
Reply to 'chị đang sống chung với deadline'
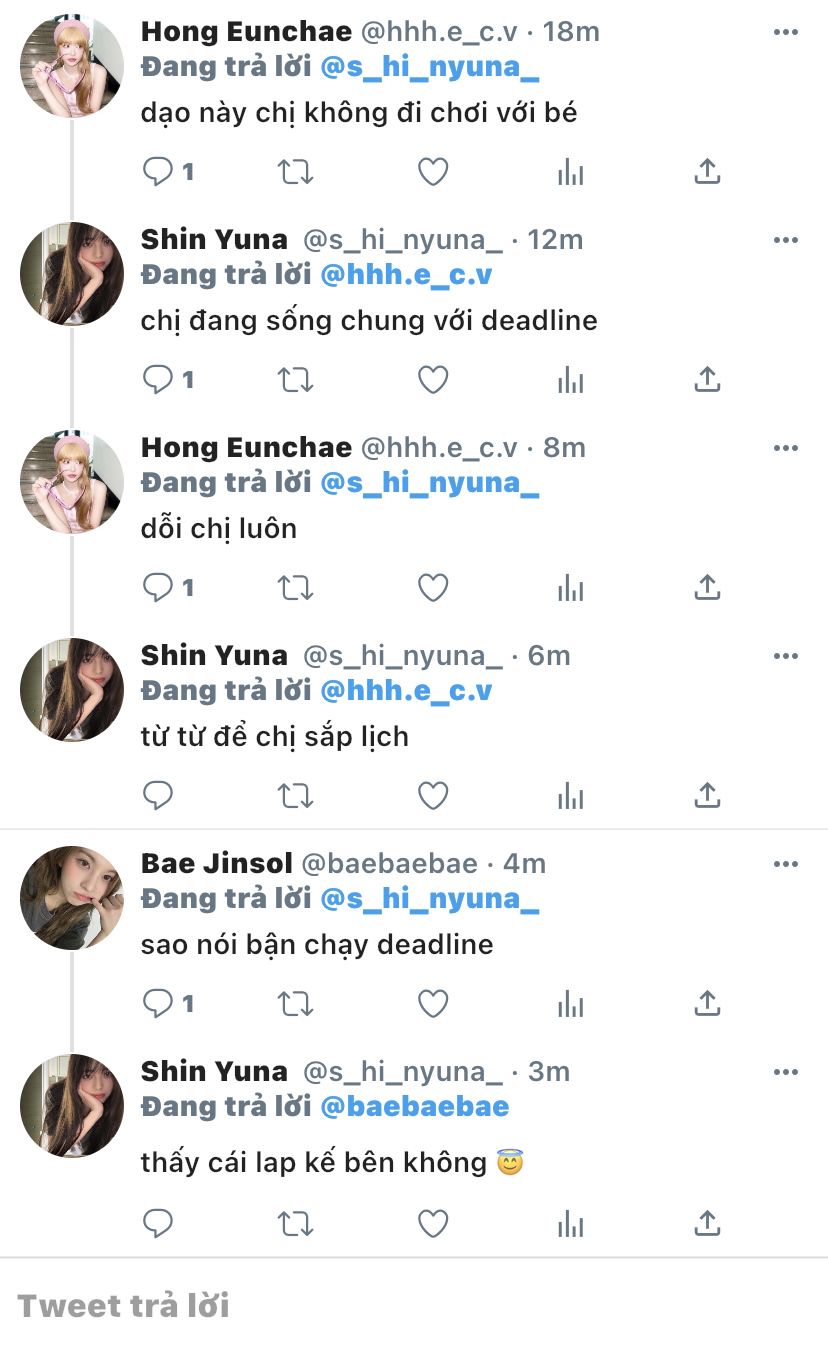click(158, 380)
